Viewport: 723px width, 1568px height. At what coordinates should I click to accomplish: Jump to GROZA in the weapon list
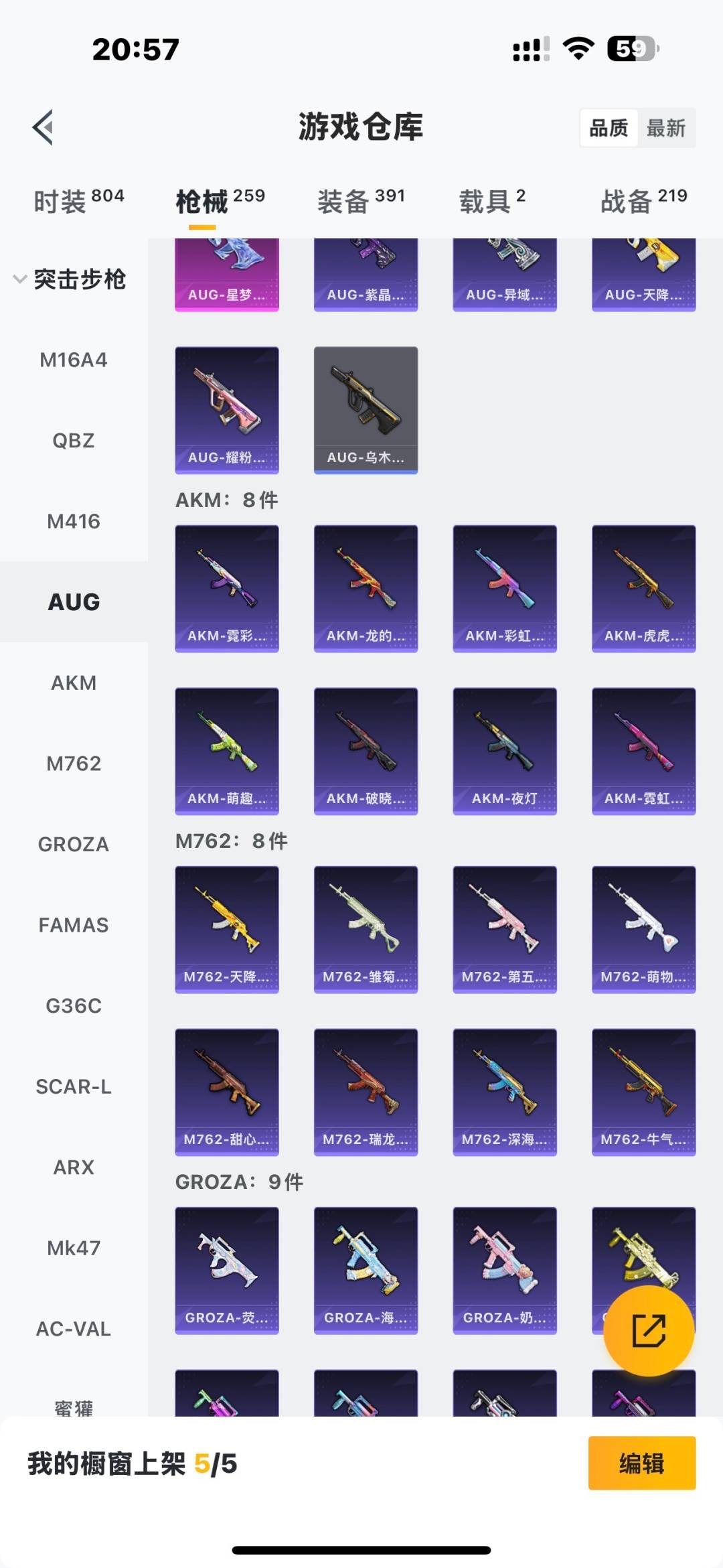(74, 844)
